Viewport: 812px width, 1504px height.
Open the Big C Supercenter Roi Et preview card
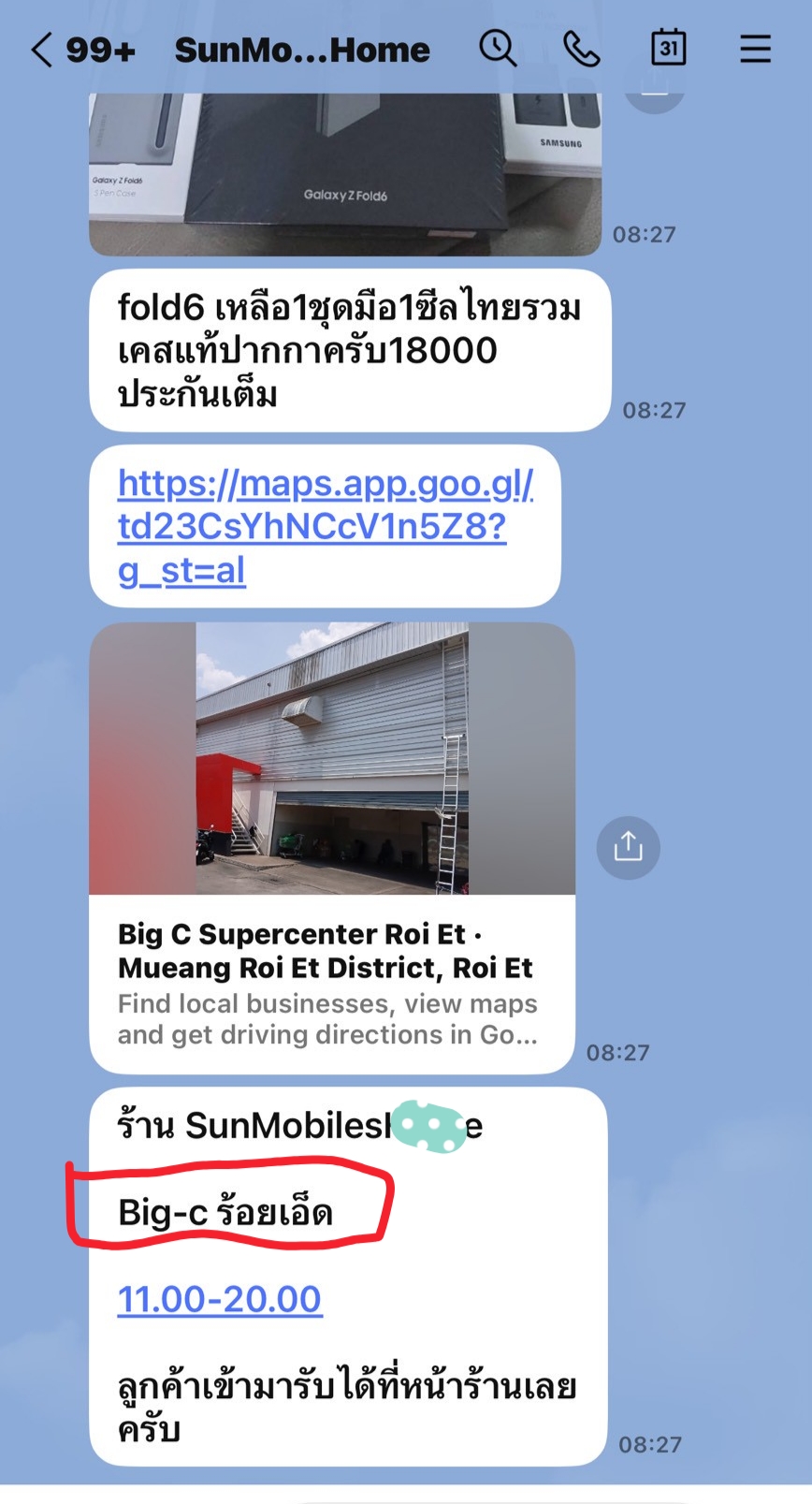coord(331,847)
